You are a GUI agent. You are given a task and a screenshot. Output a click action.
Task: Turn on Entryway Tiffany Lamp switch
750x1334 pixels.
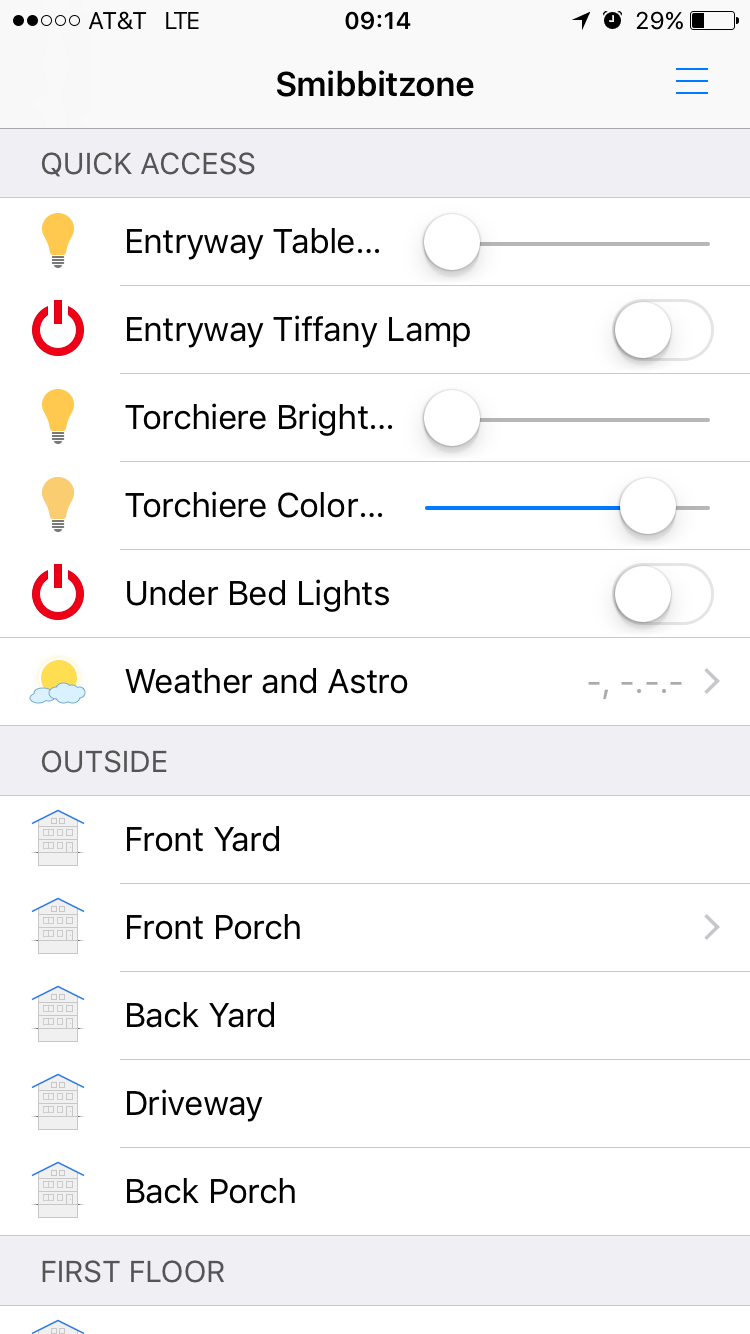click(662, 330)
